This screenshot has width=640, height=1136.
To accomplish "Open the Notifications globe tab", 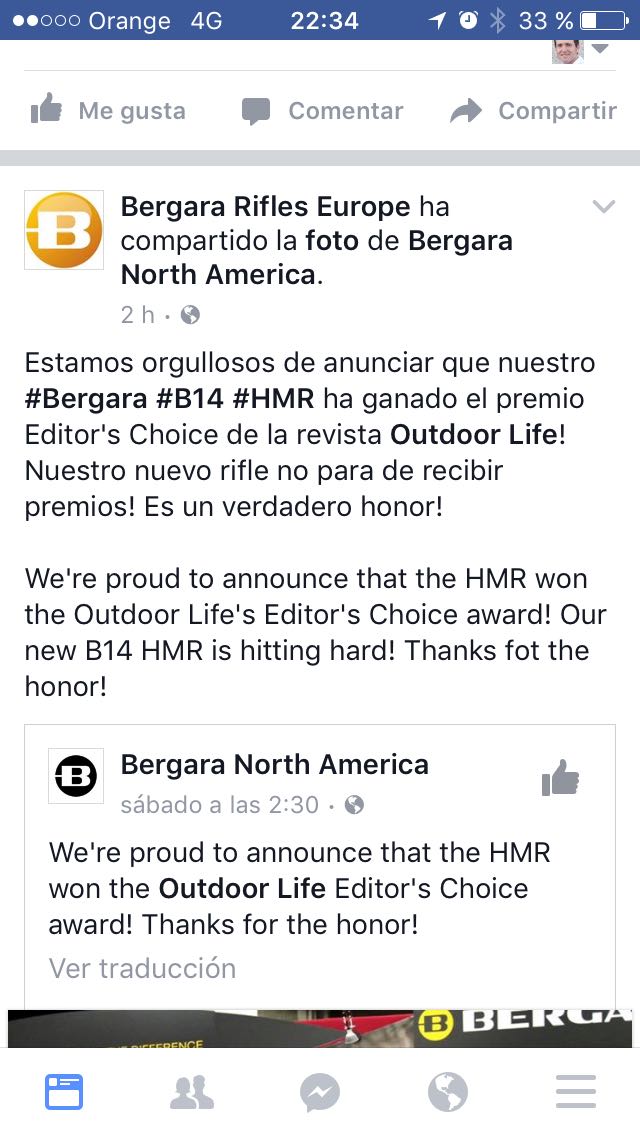I will [x=448, y=1091].
